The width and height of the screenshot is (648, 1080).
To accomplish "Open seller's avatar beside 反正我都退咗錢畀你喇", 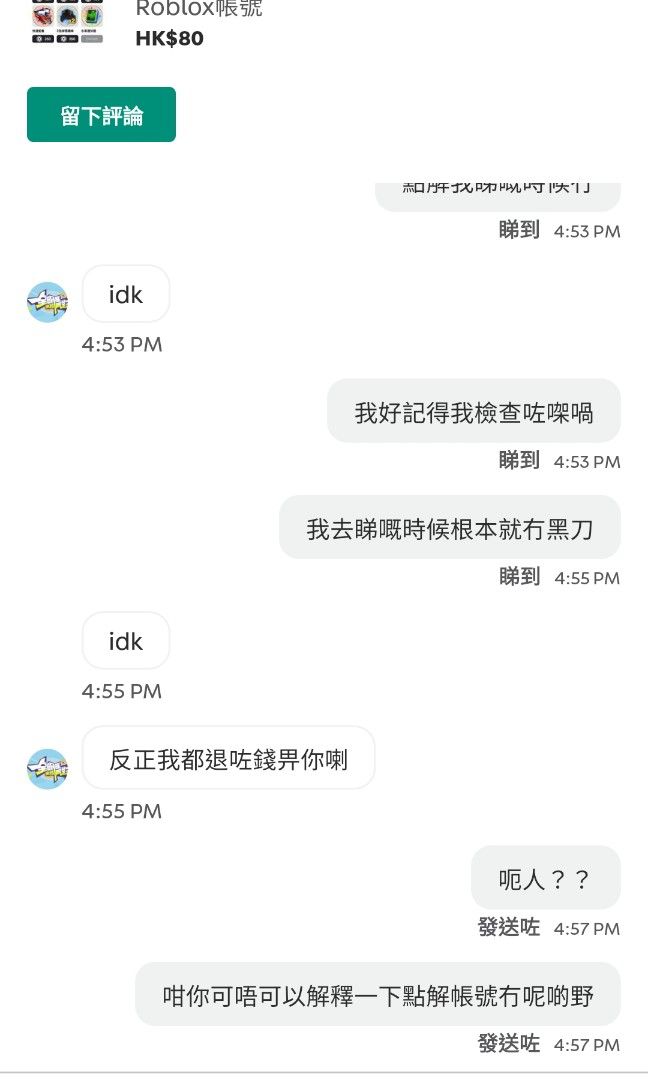I will (x=48, y=769).
